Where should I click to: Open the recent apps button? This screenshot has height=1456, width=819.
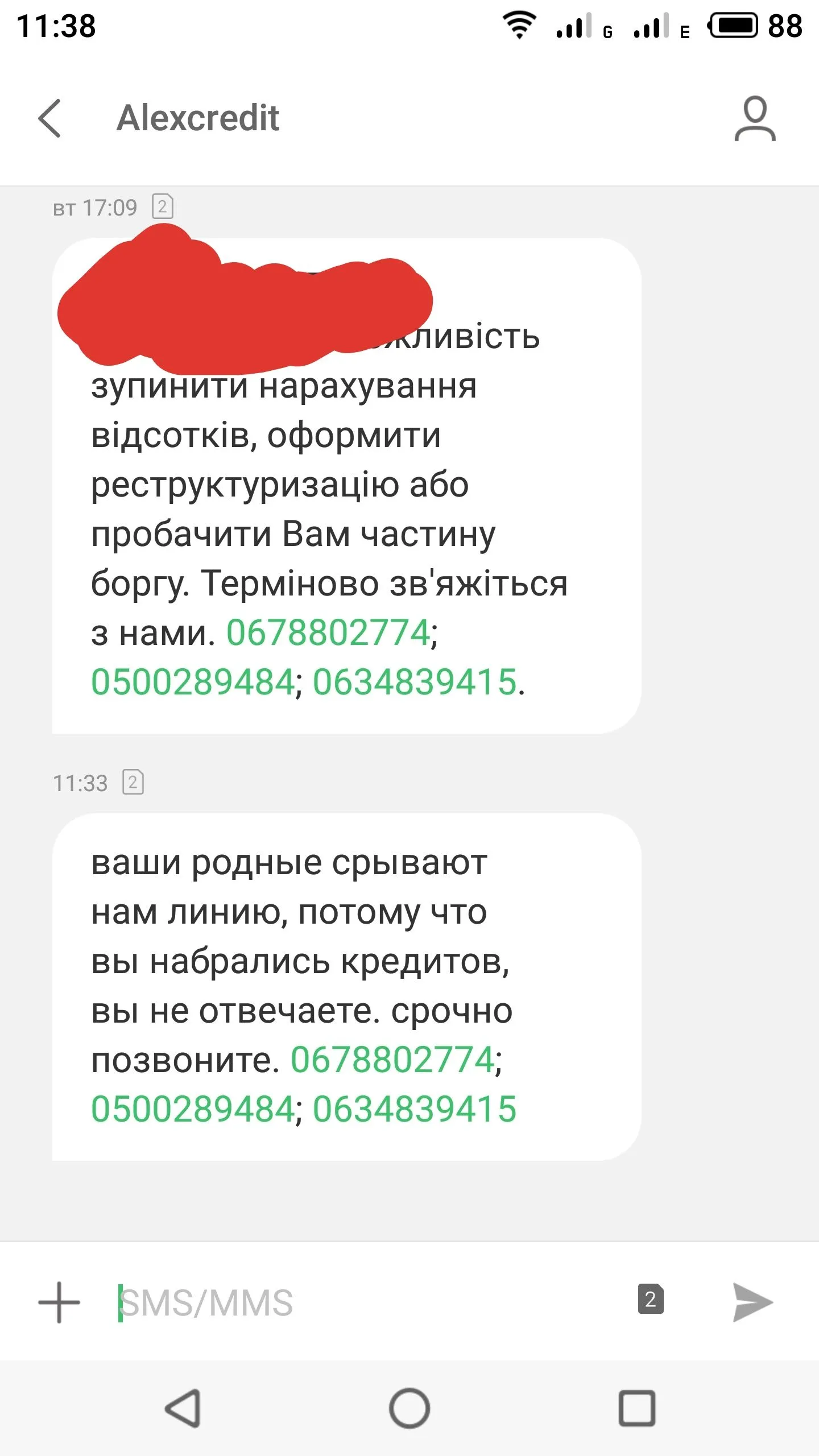point(636,1408)
